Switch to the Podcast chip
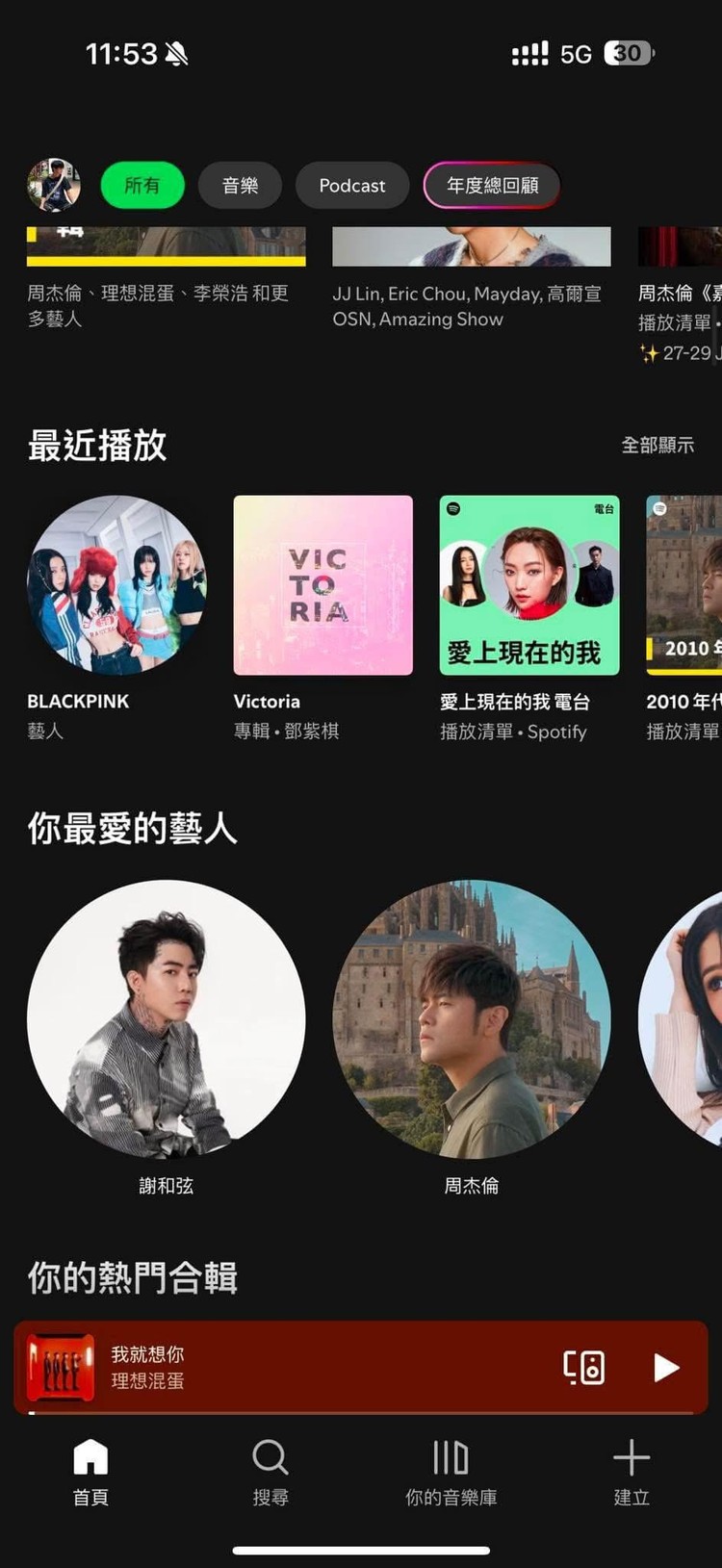This screenshot has height=1568, width=722. pos(351,185)
